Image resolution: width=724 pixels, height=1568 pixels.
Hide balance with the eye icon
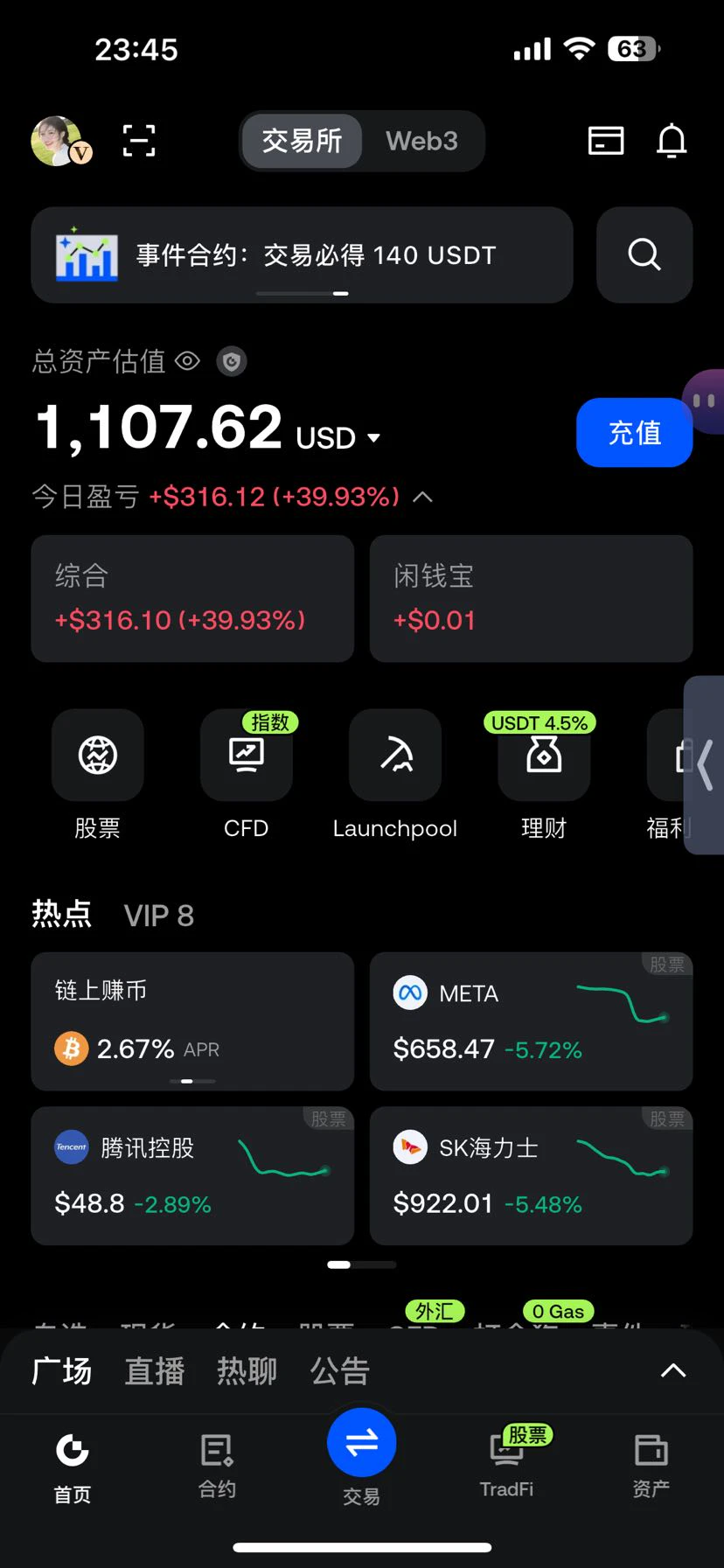point(187,360)
